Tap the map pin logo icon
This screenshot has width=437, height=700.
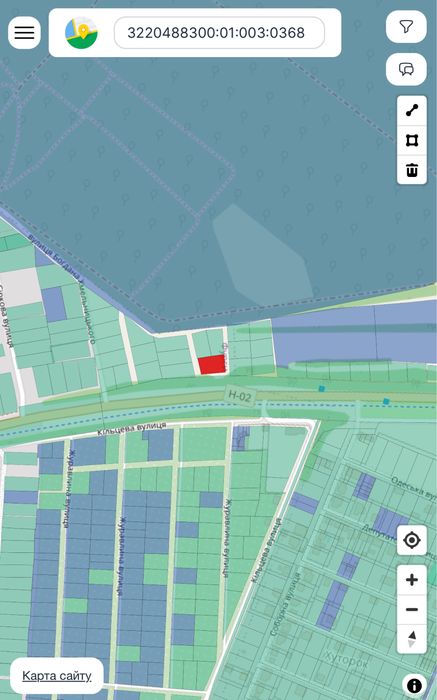click(x=81, y=33)
